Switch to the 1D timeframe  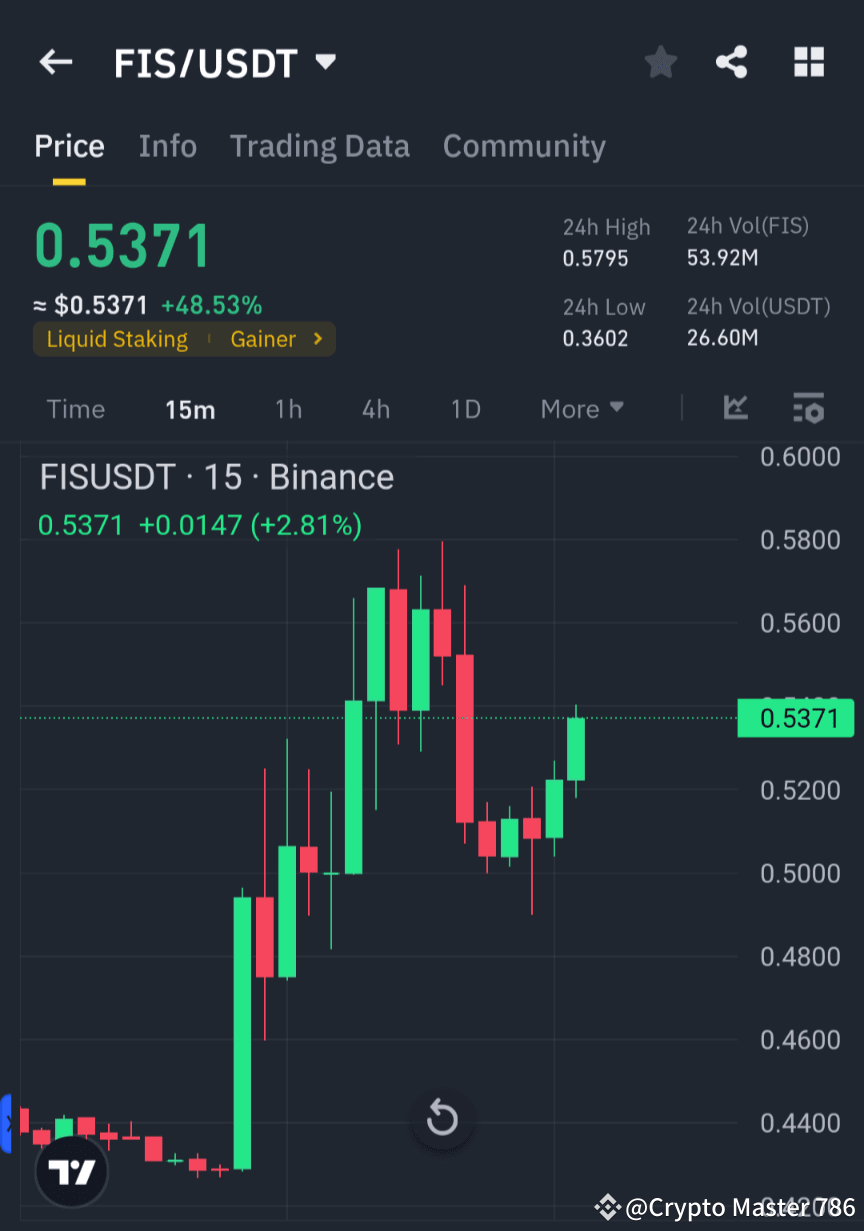click(x=465, y=409)
